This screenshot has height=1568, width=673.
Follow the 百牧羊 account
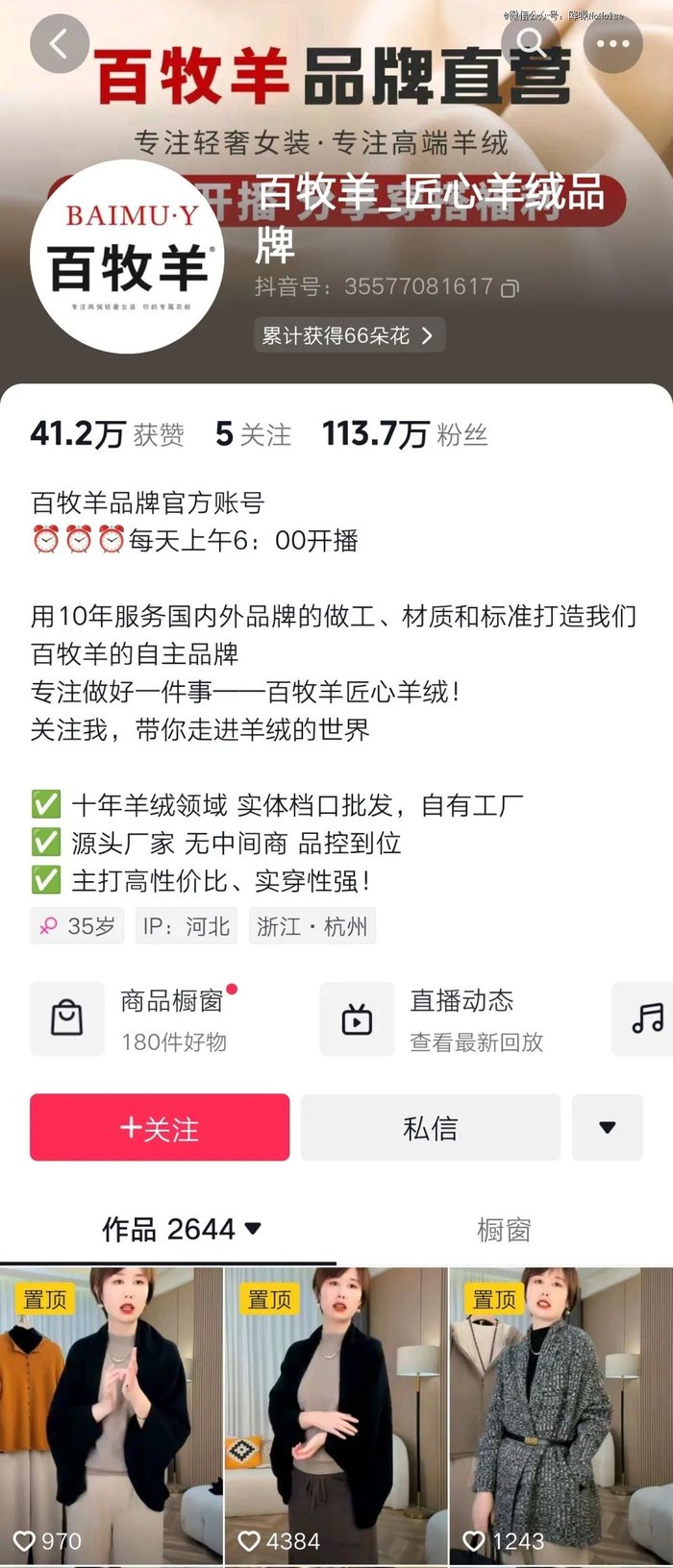[160, 1128]
